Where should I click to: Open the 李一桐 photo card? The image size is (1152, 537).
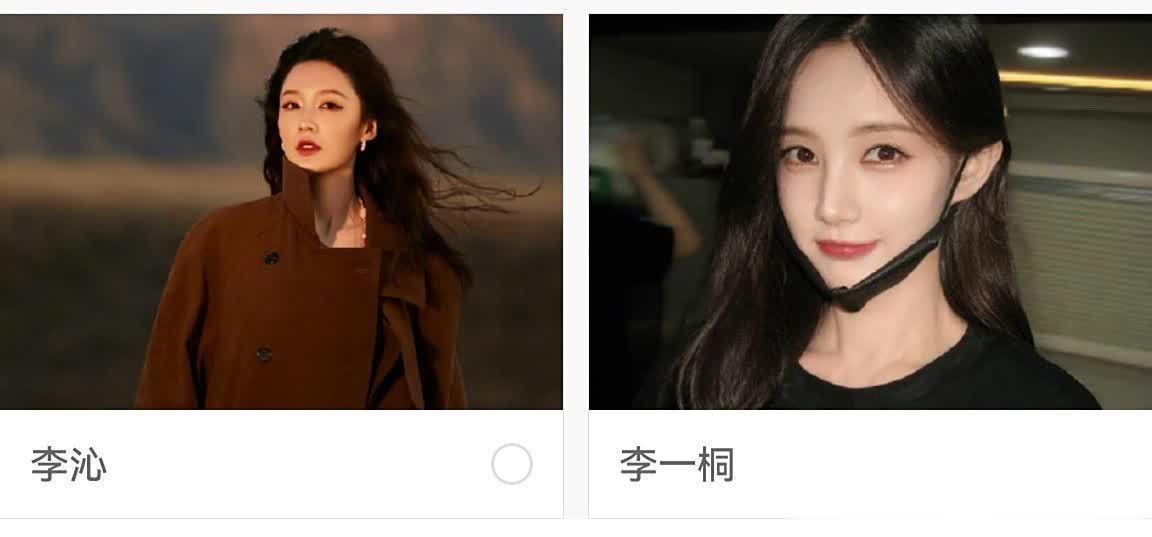tap(870, 212)
